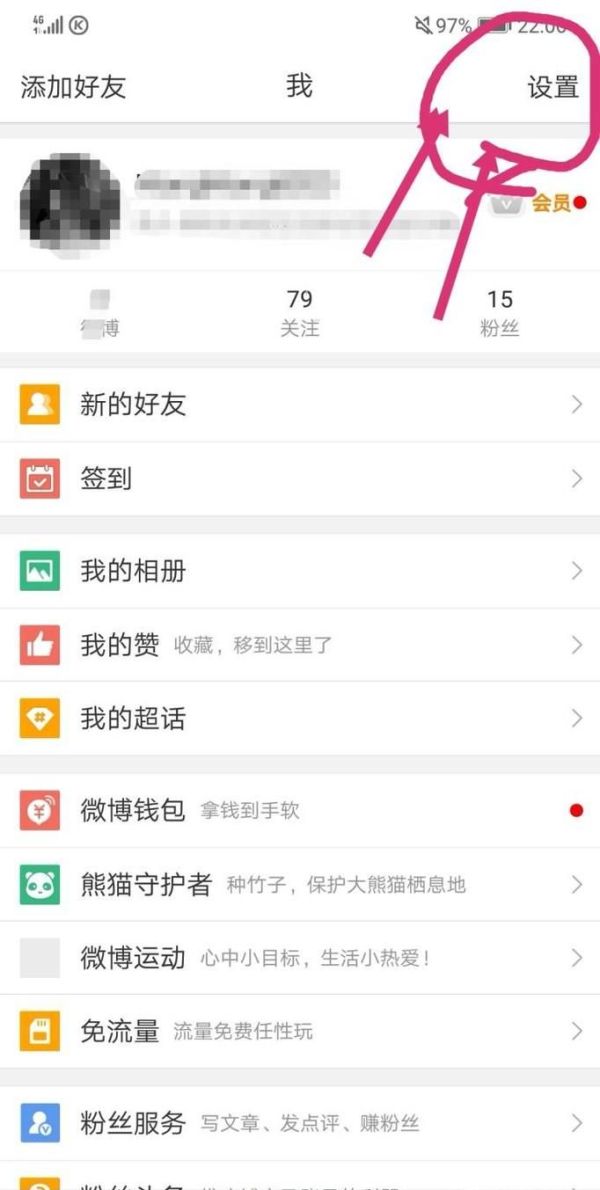View the 79 关注 following list
The width and height of the screenshot is (600, 1190).
(x=299, y=311)
